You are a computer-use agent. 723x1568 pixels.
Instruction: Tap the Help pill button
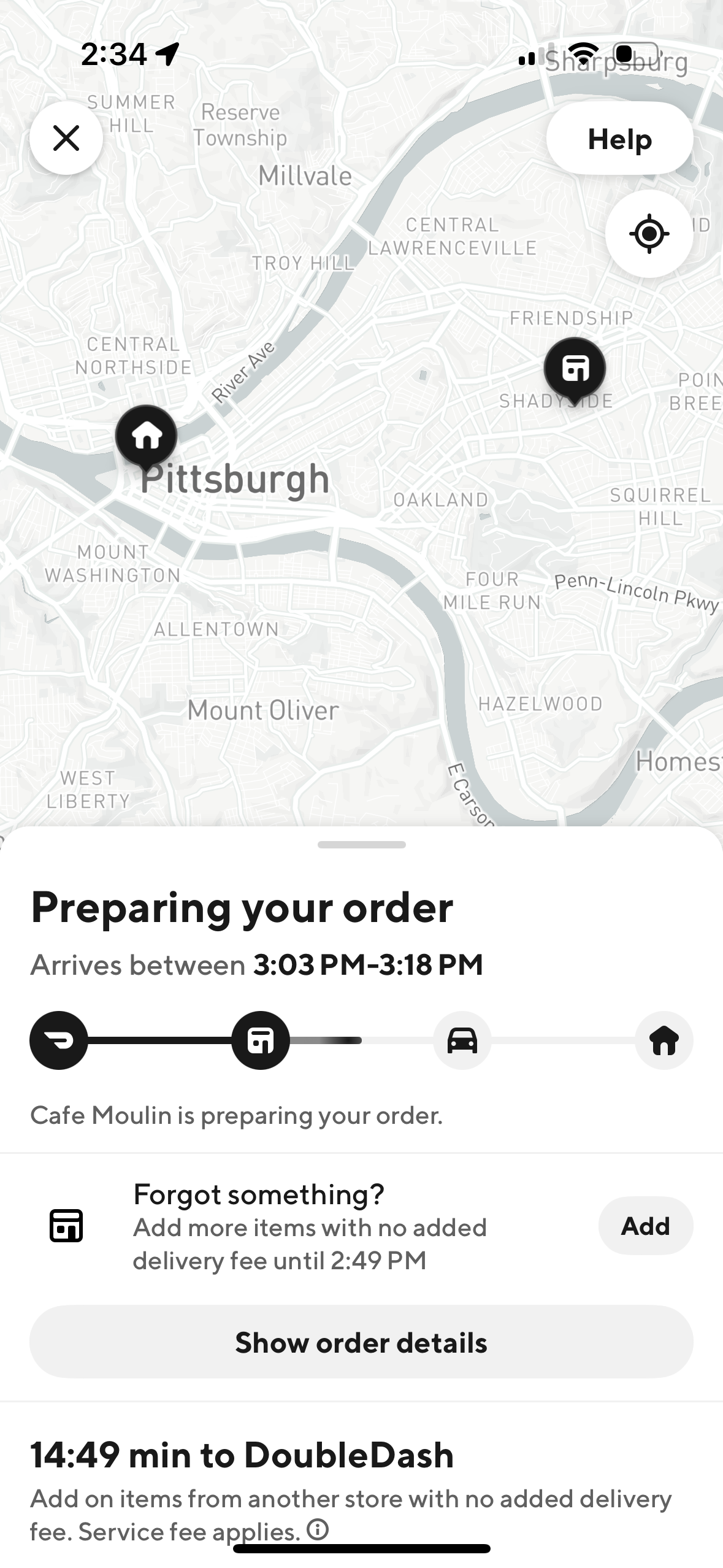pos(619,139)
